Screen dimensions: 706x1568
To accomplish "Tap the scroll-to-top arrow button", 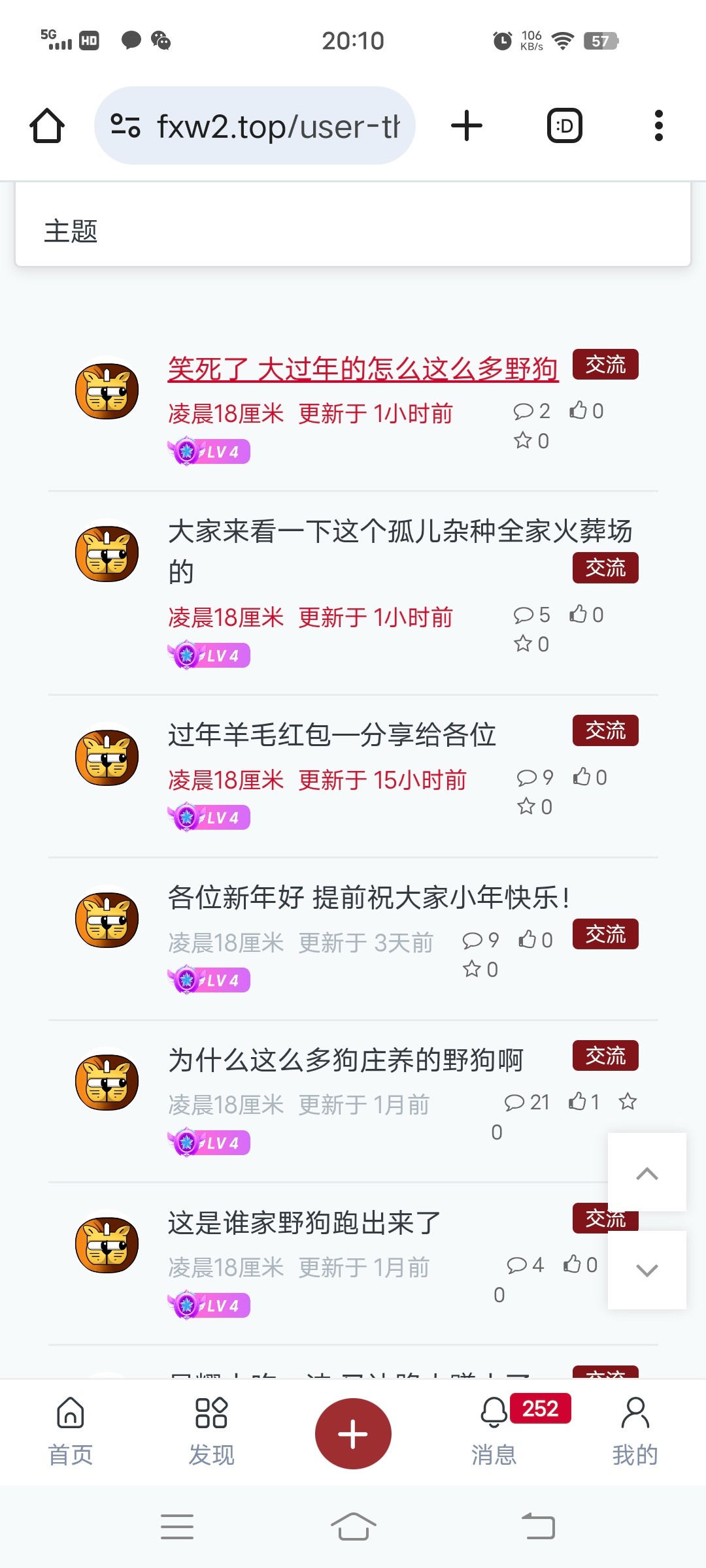I will tap(647, 1173).
